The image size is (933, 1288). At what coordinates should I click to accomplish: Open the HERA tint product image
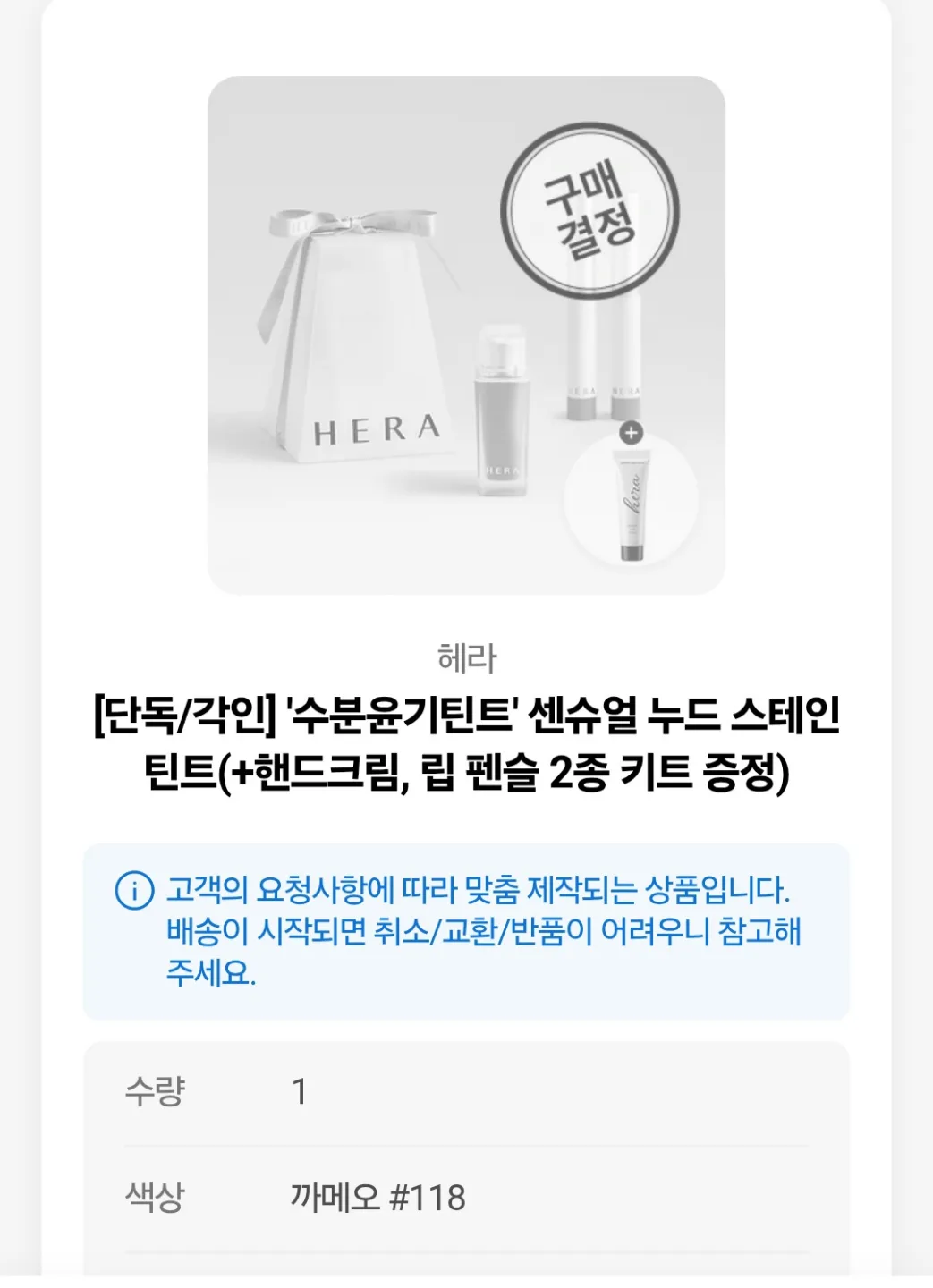[x=466, y=335]
